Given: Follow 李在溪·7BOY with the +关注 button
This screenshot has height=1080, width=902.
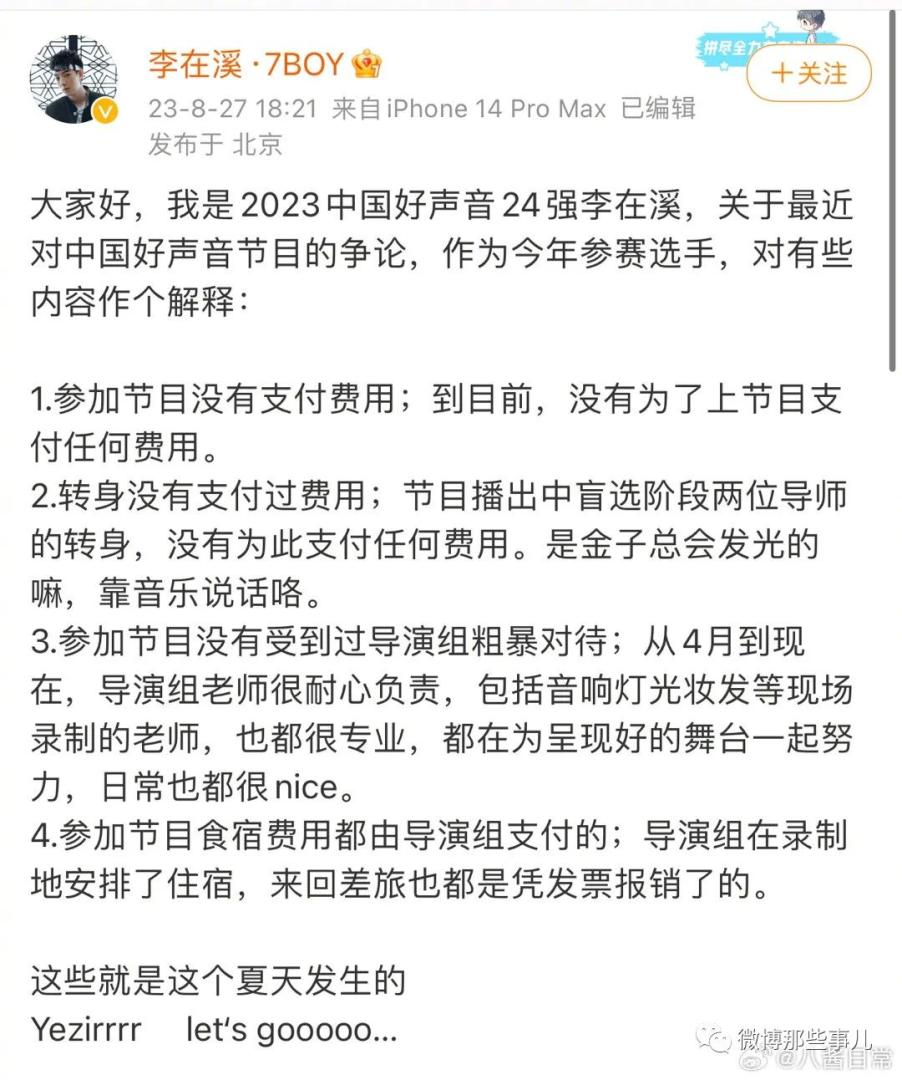Looking at the screenshot, I should 808,73.
